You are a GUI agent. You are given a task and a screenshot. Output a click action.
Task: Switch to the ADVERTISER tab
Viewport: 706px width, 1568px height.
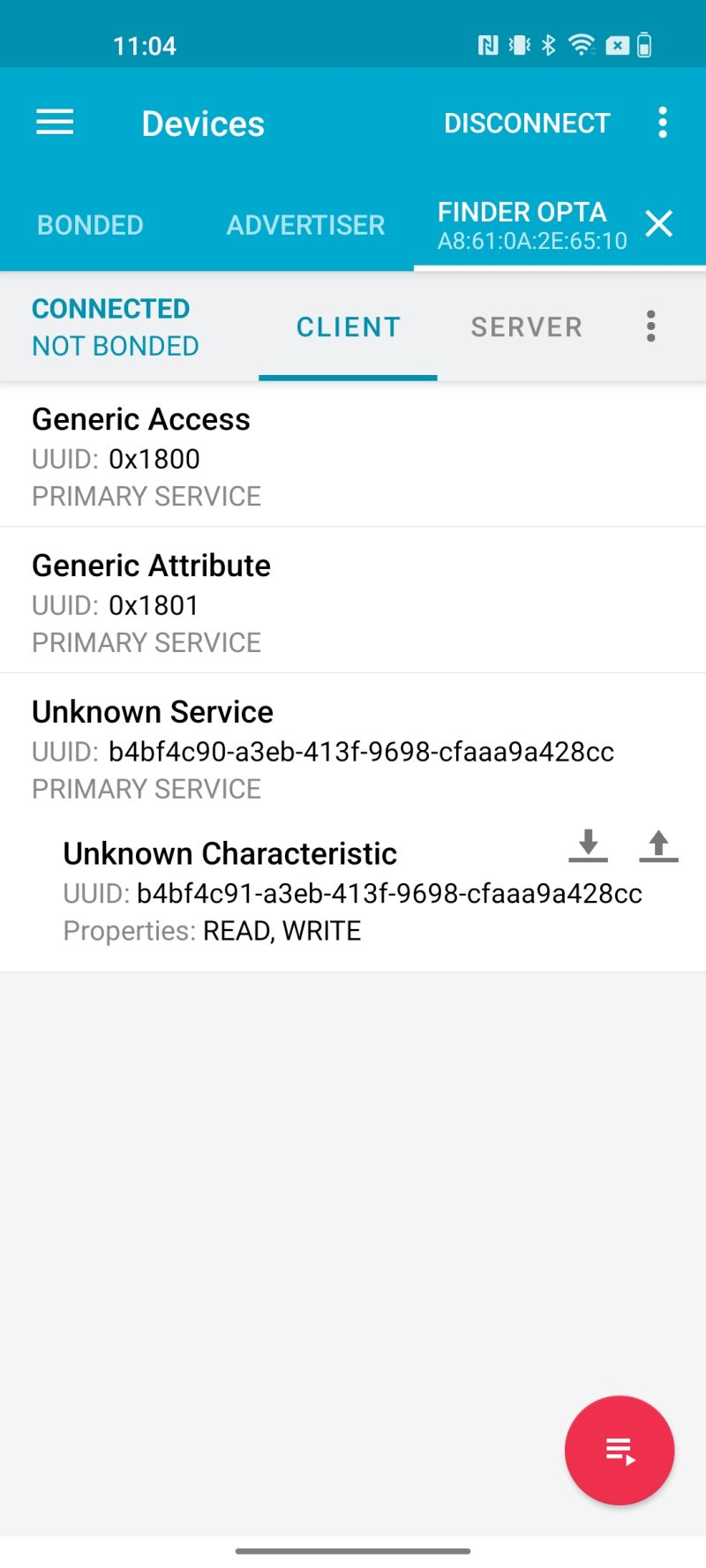tap(305, 225)
